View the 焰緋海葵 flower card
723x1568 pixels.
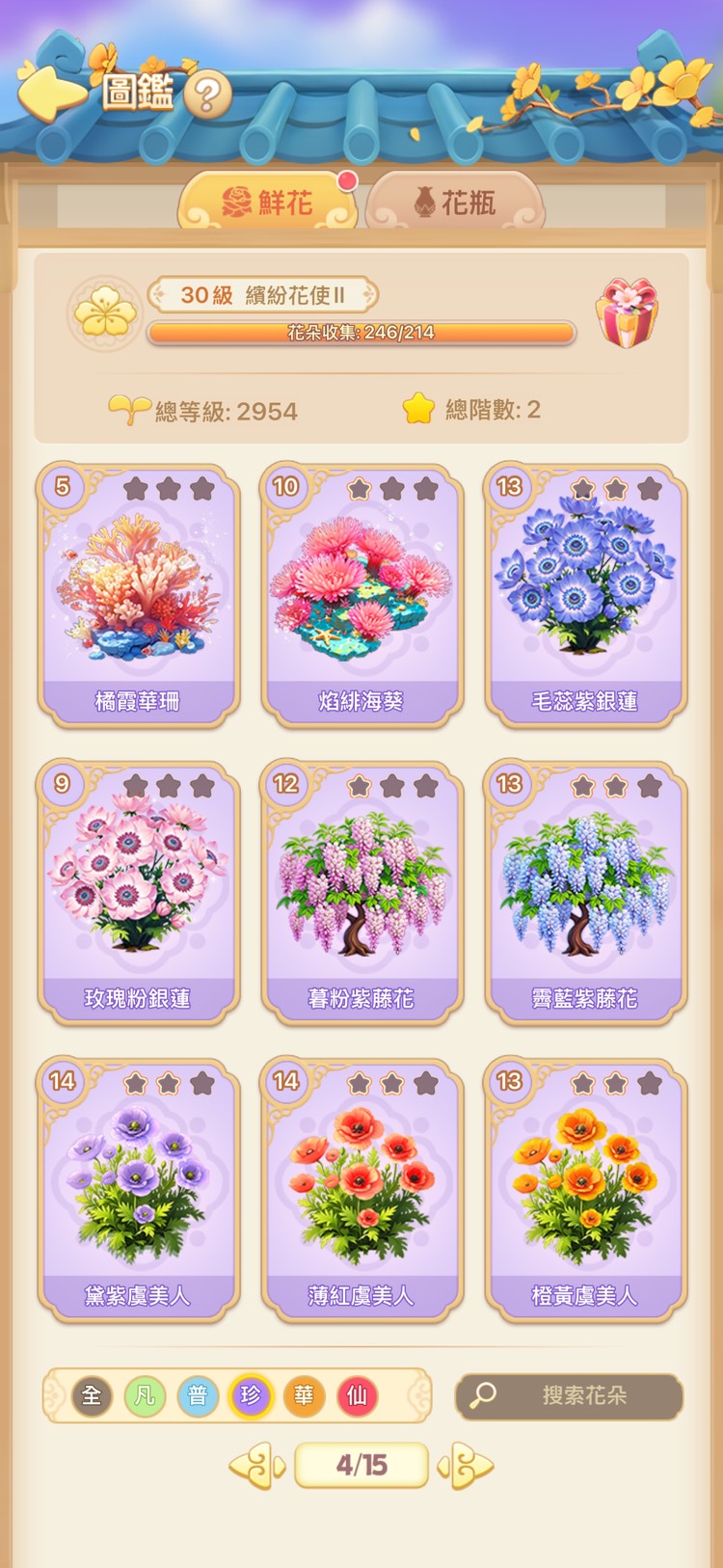pos(361,595)
